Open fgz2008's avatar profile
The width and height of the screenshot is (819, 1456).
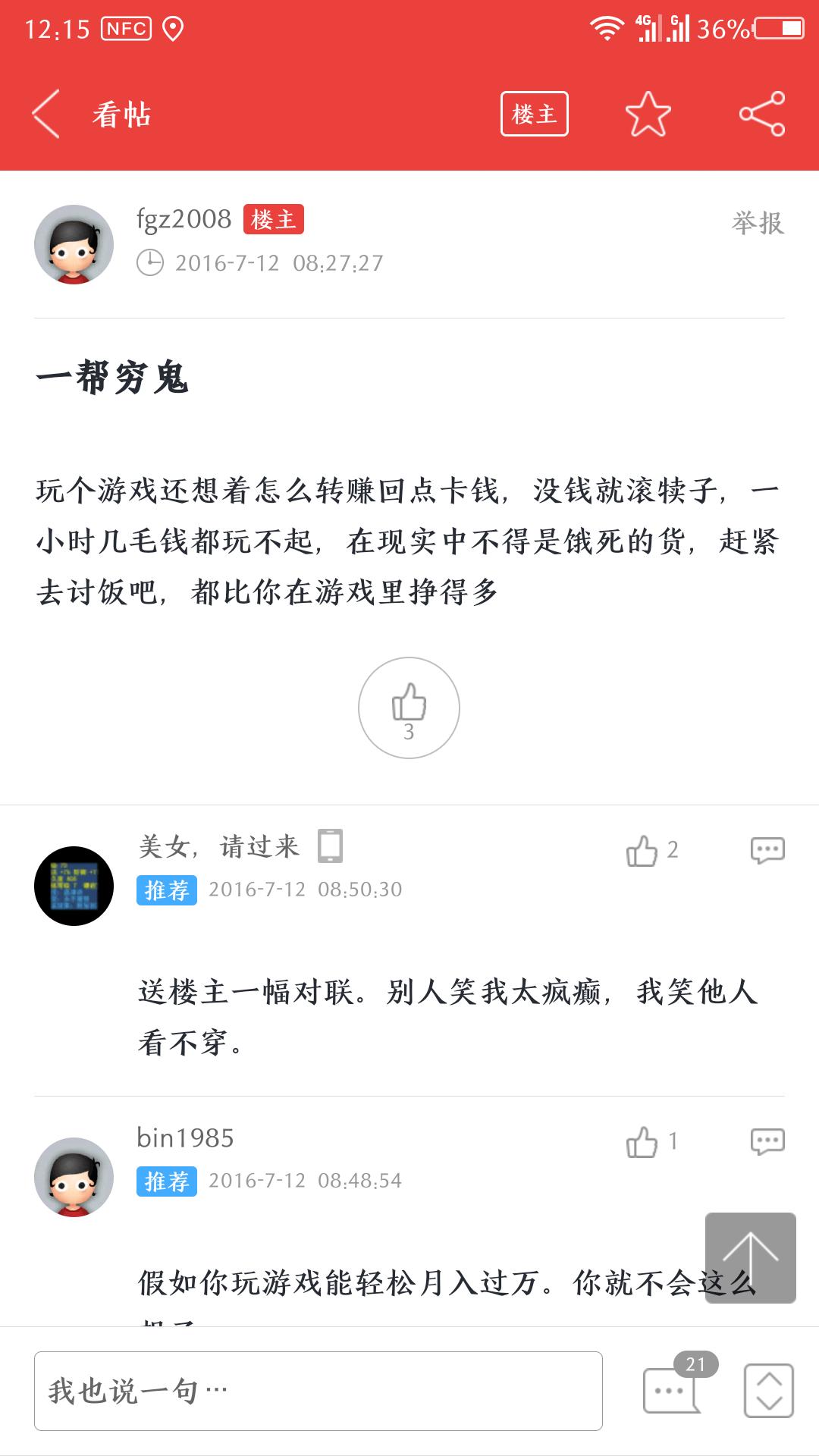(x=74, y=244)
